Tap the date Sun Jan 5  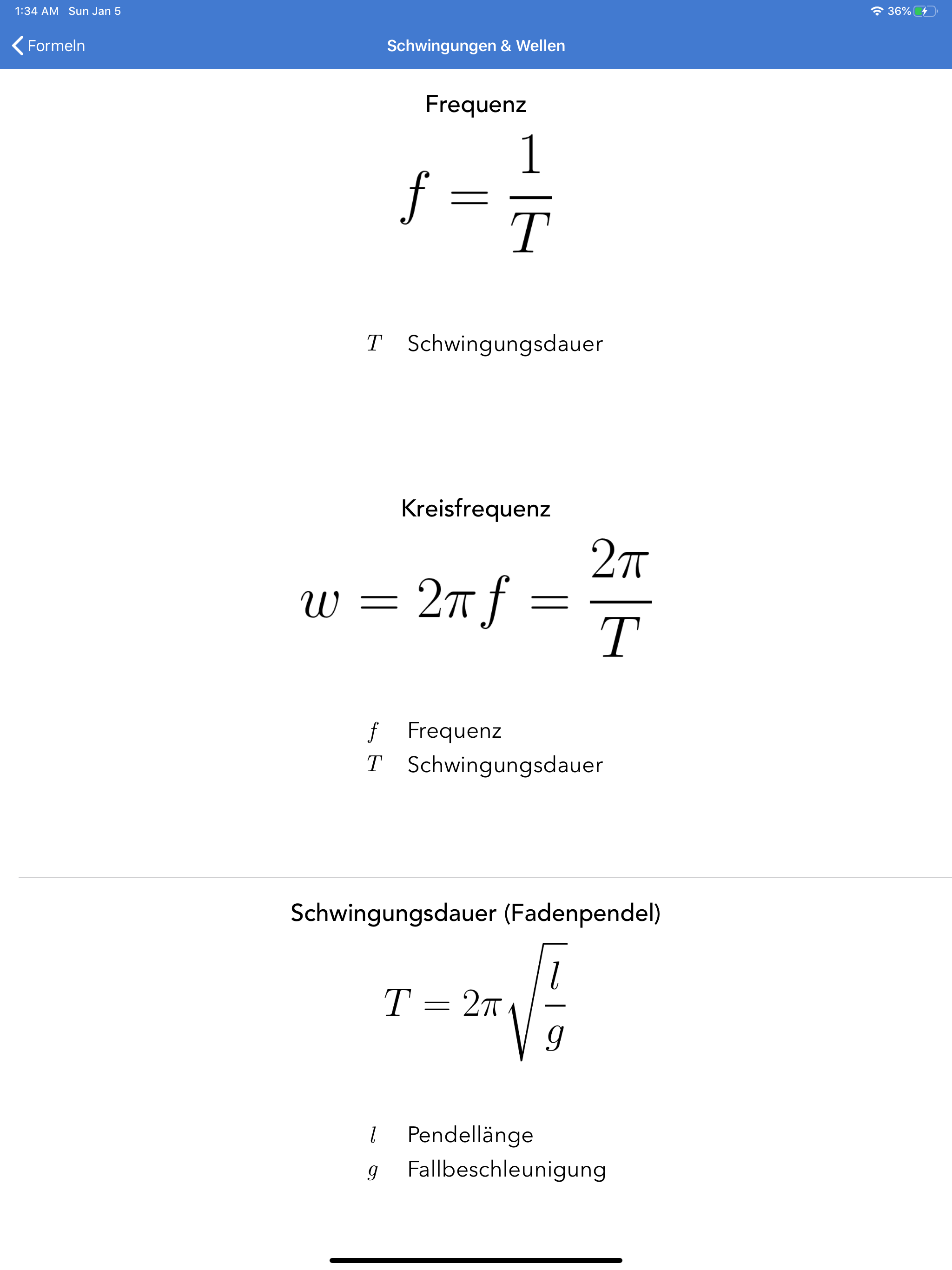tap(93, 10)
